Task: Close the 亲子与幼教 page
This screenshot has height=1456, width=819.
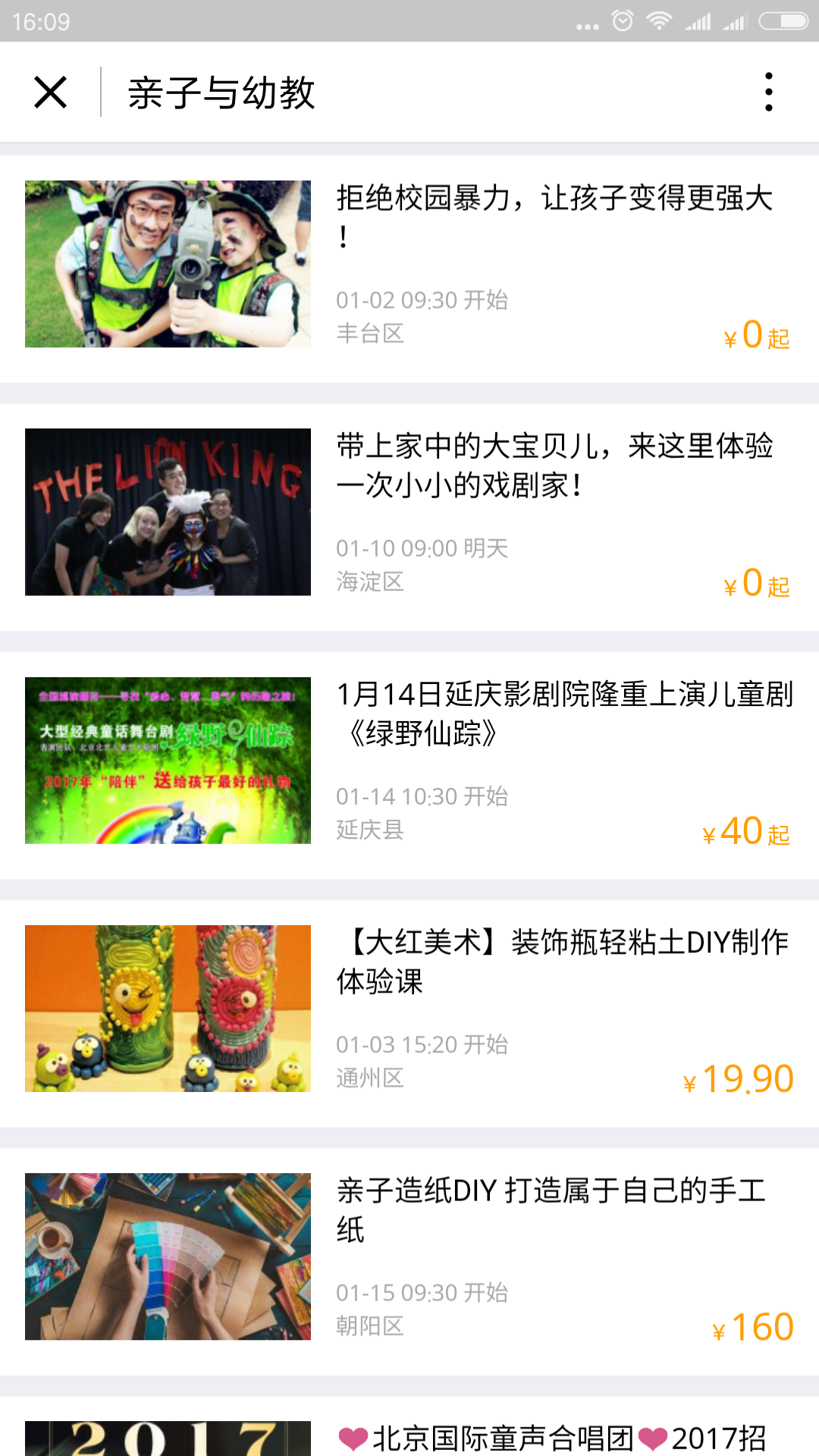Action: [x=51, y=93]
